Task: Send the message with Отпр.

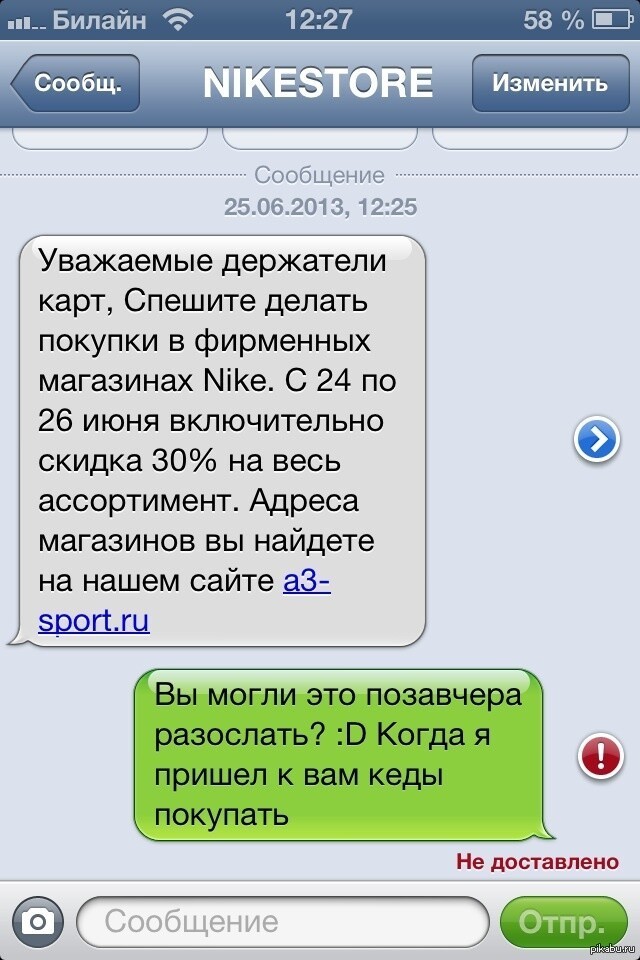Action: pyautogui.click(x=560, y=920)
